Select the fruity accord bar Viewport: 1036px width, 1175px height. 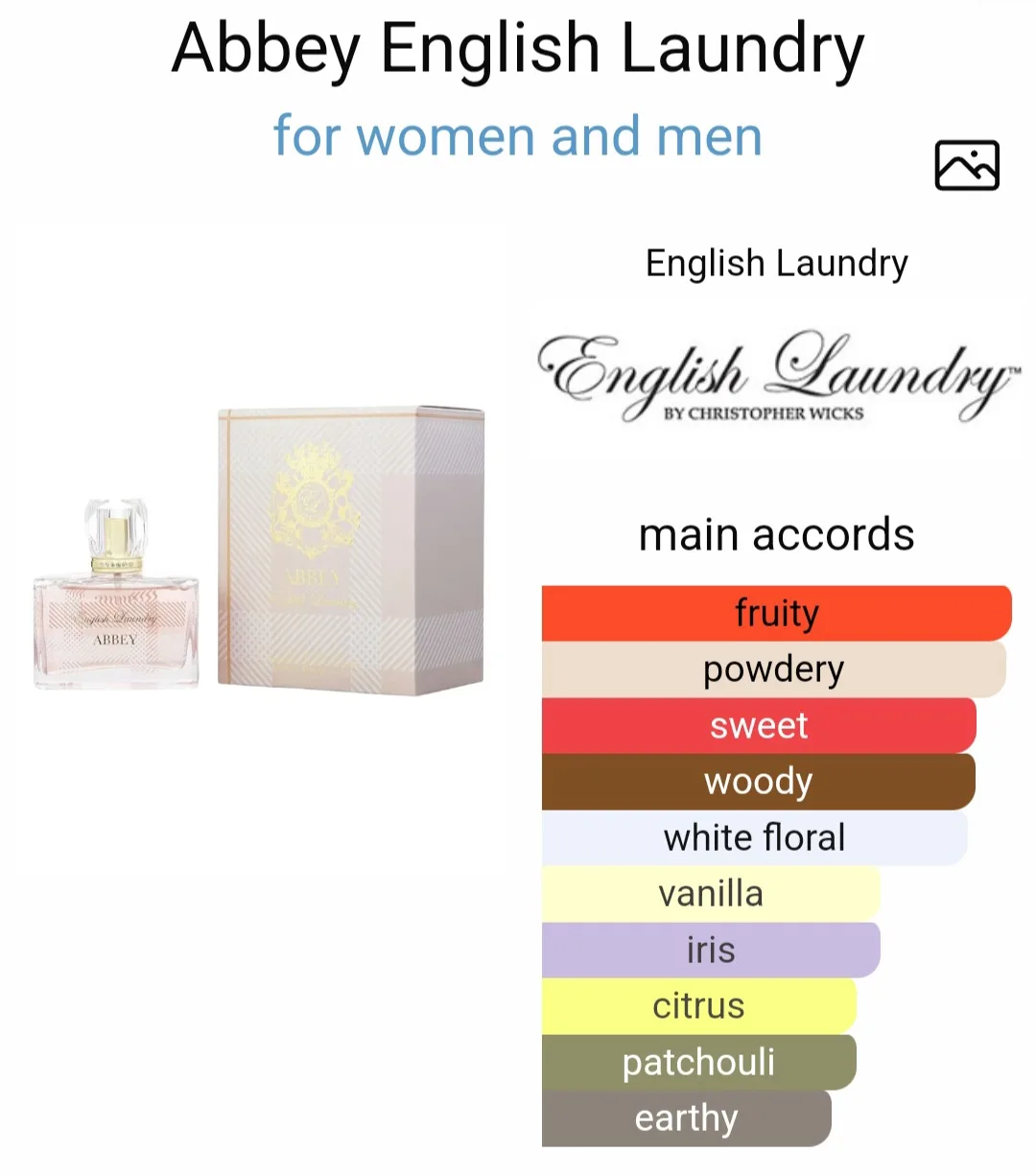pyautogui.click(x=775, y=613)
